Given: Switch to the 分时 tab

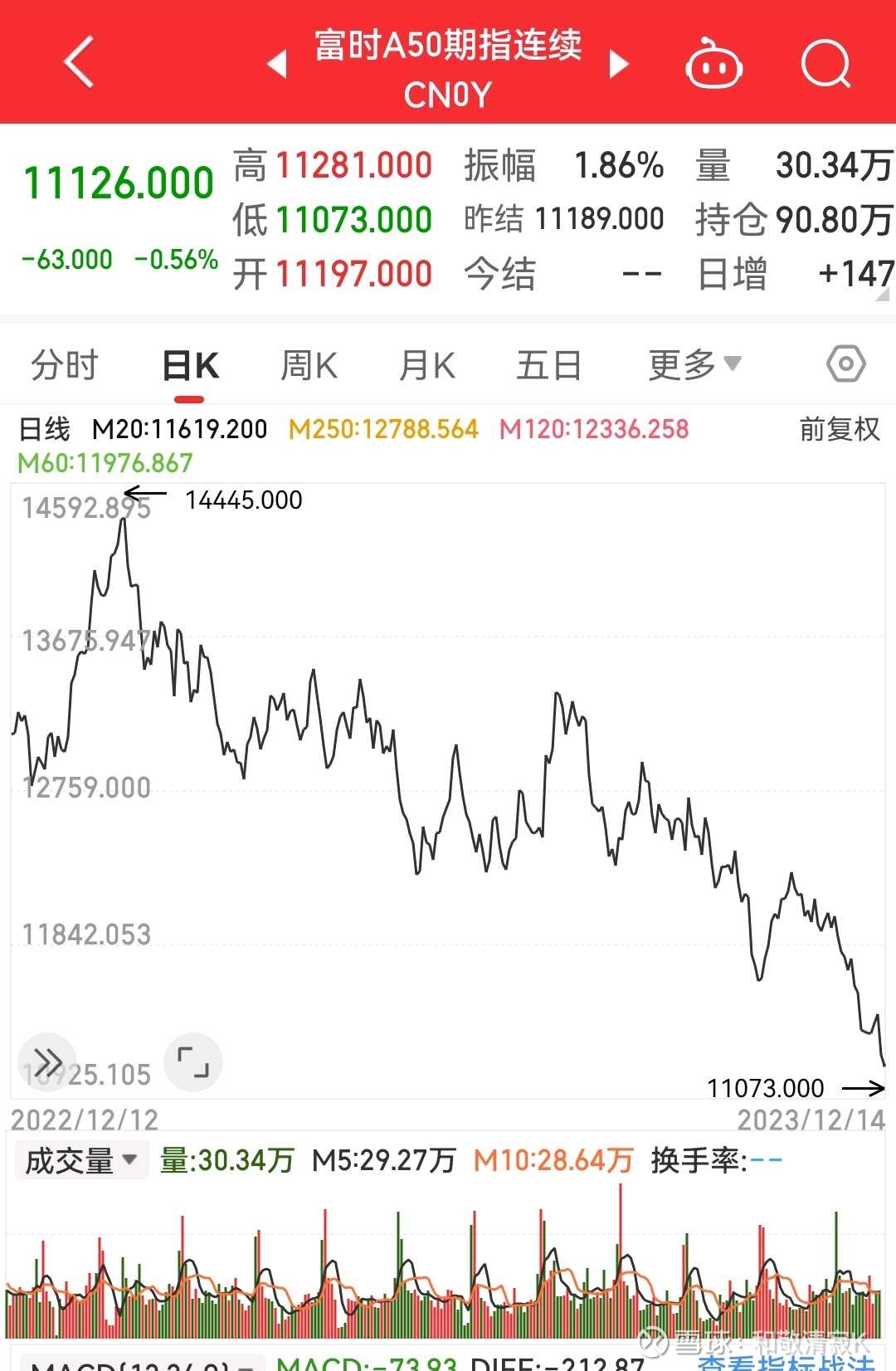Looking at the screenshot, I should point(64,363).
